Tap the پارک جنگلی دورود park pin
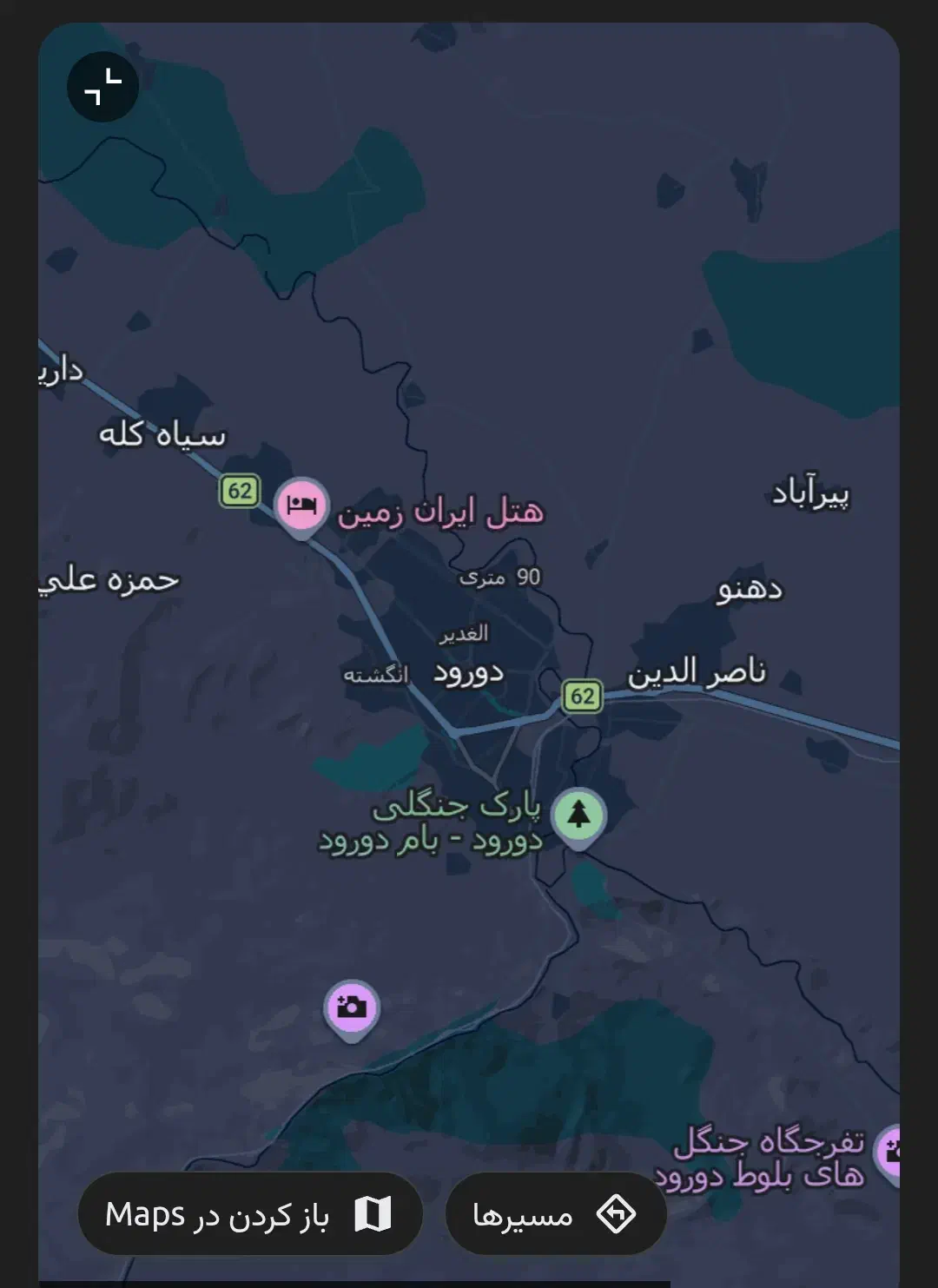The width and height of the screenshot is (938, 1288). tap(578, 816)
